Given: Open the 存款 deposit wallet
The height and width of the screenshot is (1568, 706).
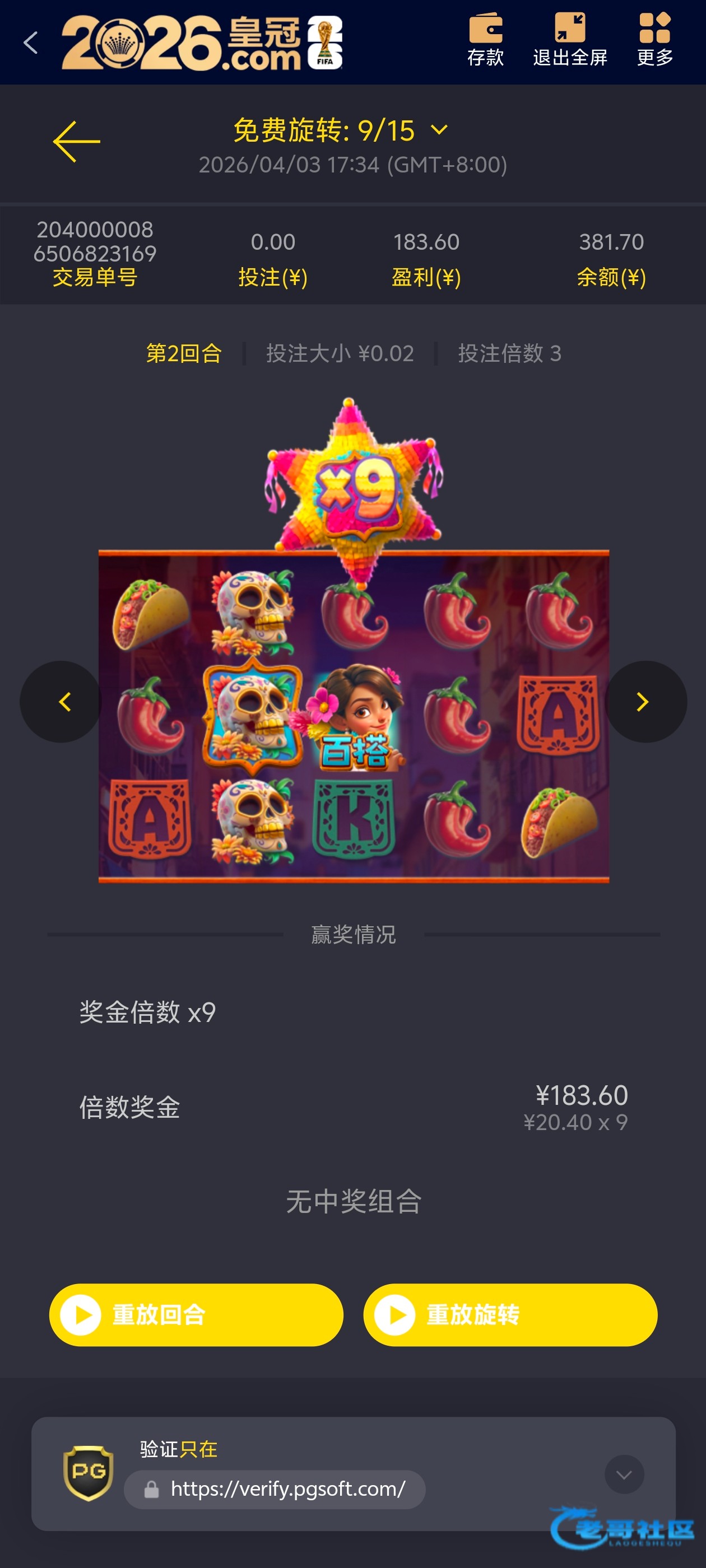Looking at the screenshot, I should pyautogui.click(x=485, y=40).
